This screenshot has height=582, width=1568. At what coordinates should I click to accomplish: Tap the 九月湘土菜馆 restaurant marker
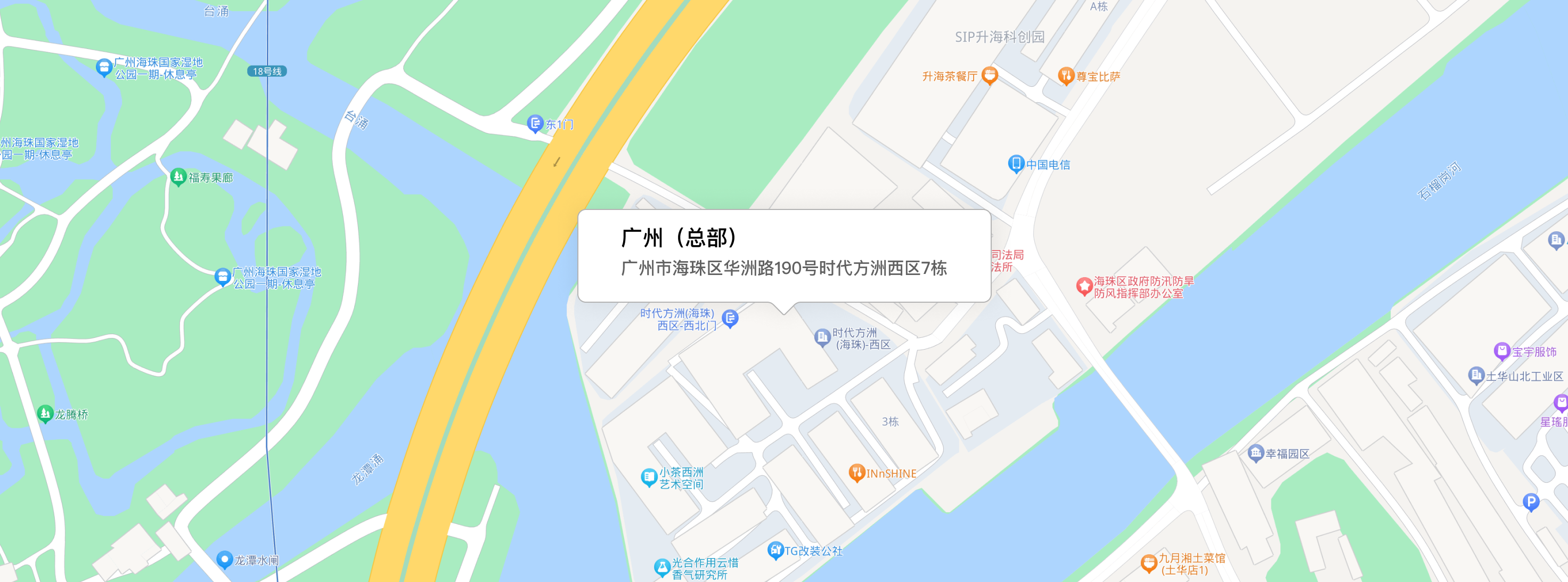[x=1148, y=563]
